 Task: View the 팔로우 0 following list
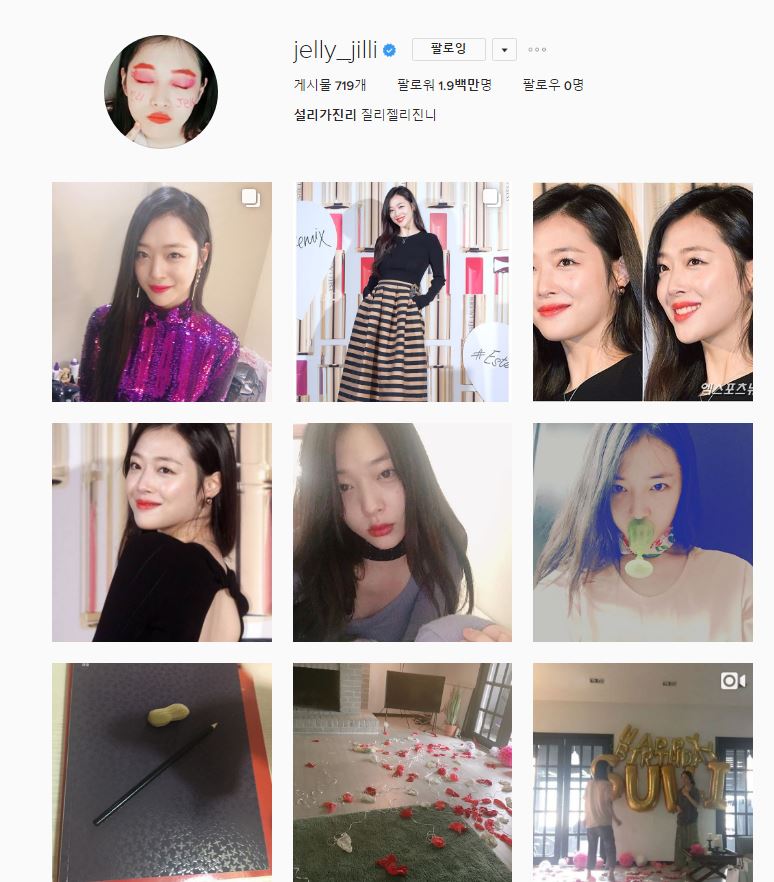click(x=552, y=85)
